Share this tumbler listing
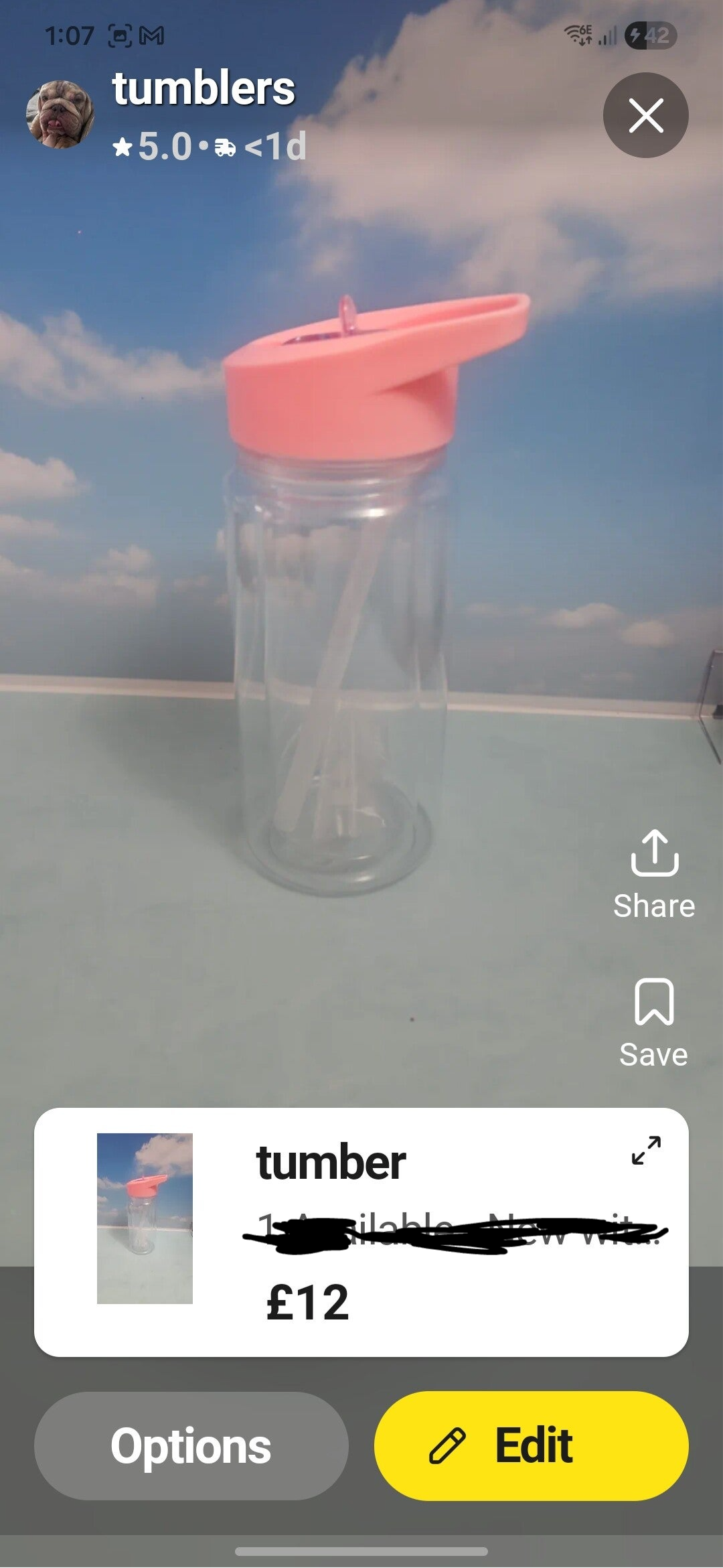This screenshot has height=1568, width=723. (654, 873)
